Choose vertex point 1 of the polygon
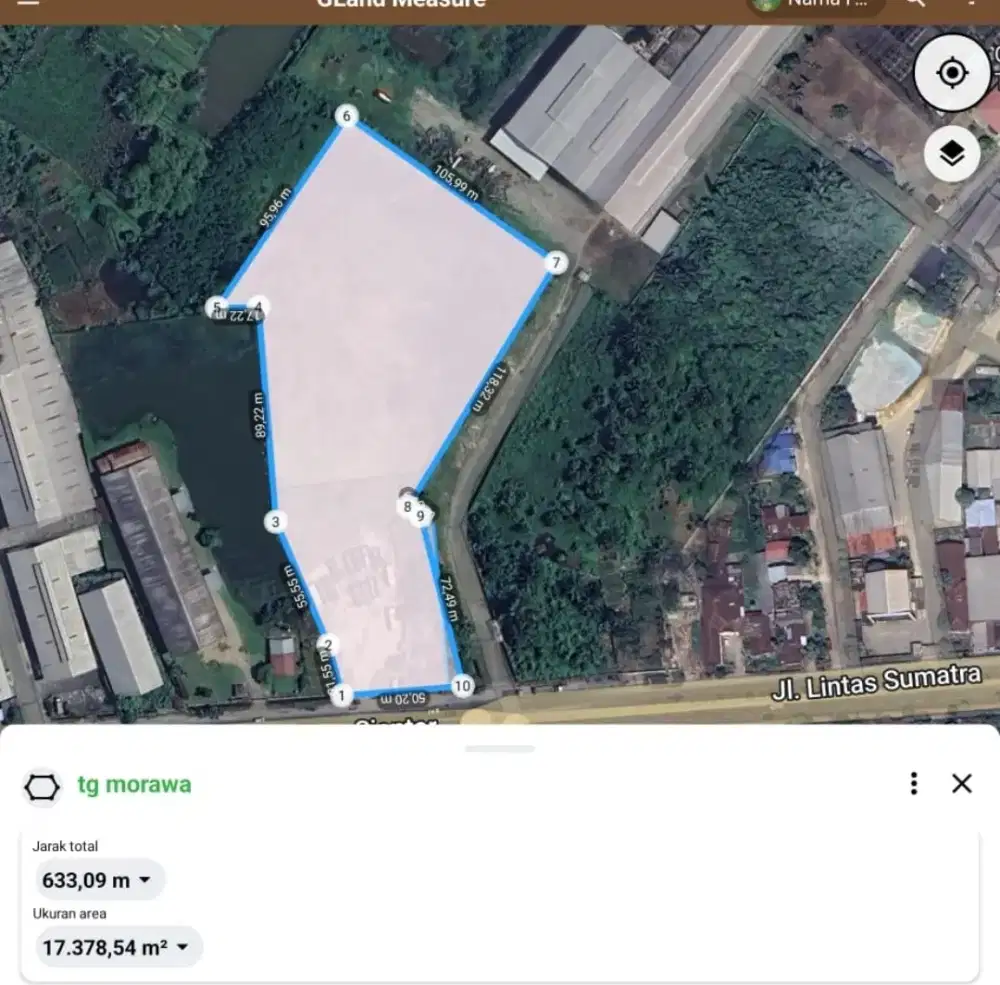The width and height of the screenshot is (1000, 985). tap(342, 695)
